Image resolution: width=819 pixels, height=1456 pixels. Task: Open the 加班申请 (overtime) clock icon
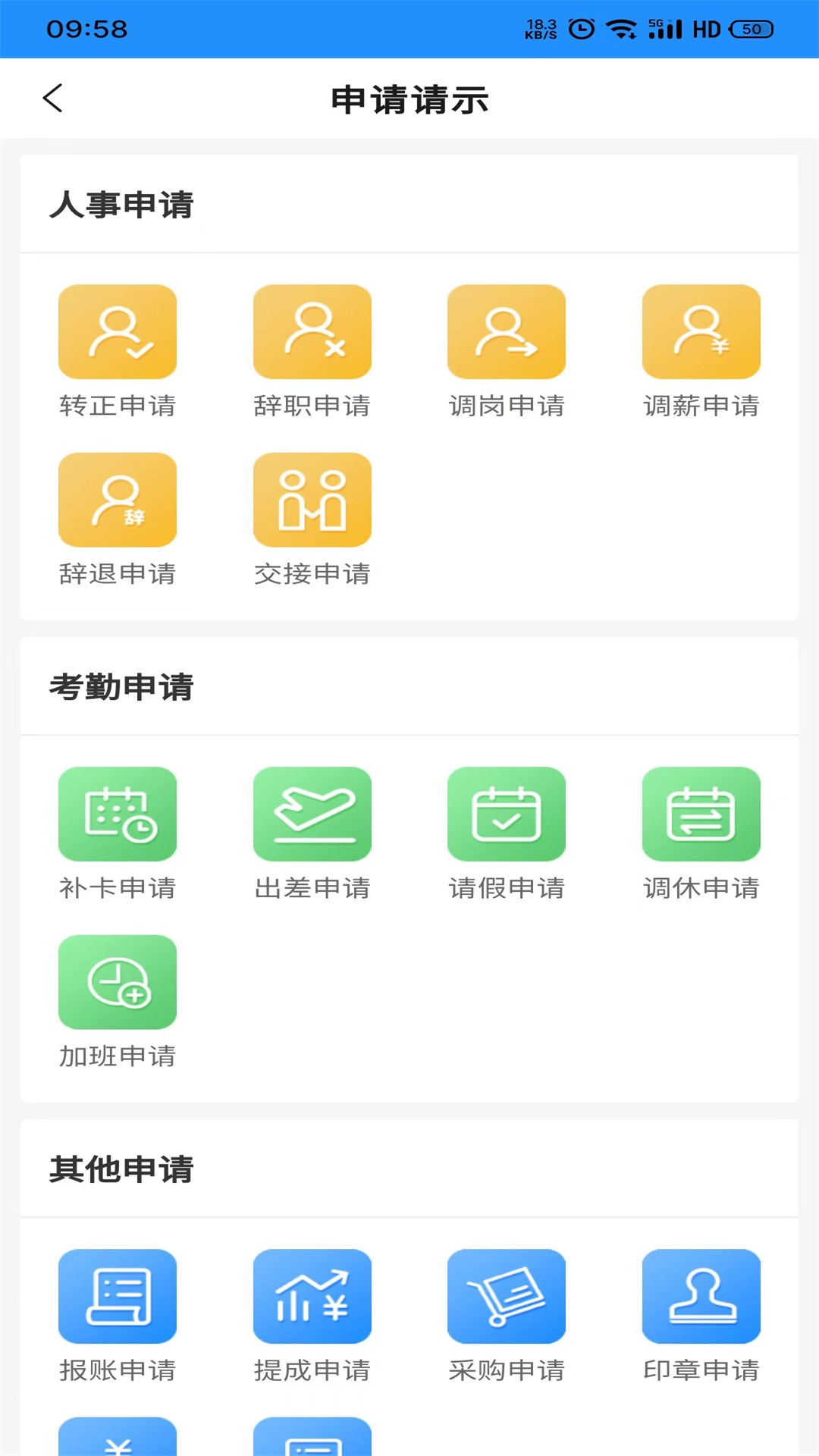[x=117, y=981]
